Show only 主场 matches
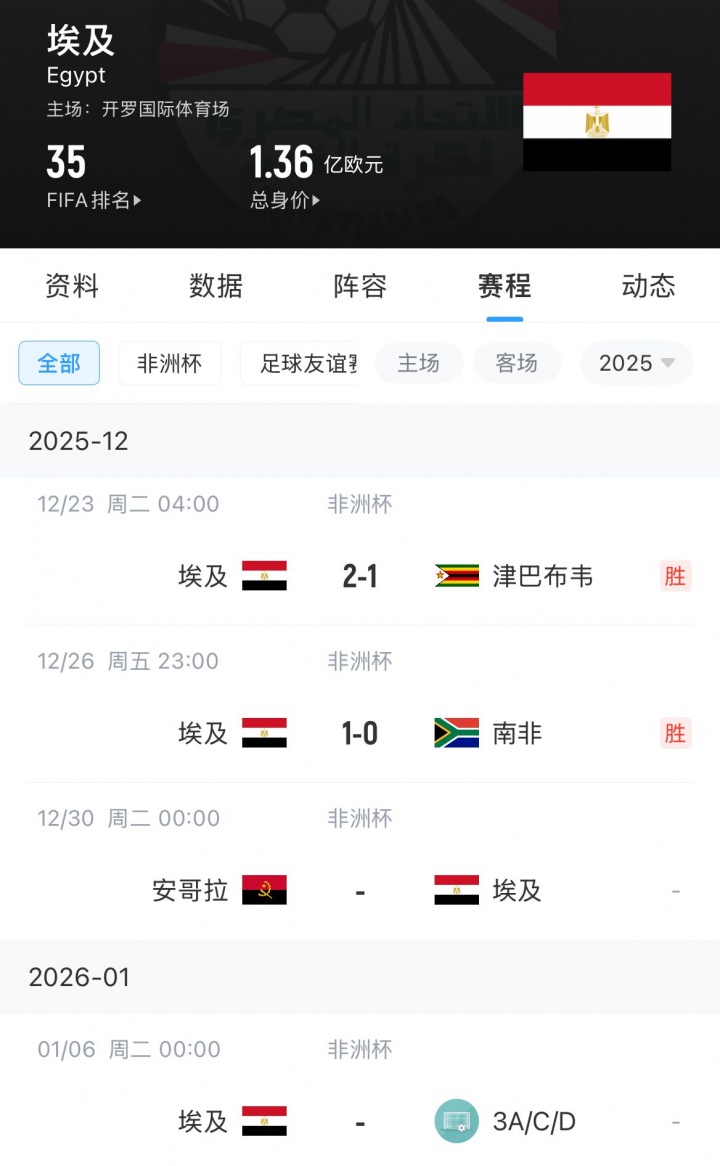 tap(418, 363)
